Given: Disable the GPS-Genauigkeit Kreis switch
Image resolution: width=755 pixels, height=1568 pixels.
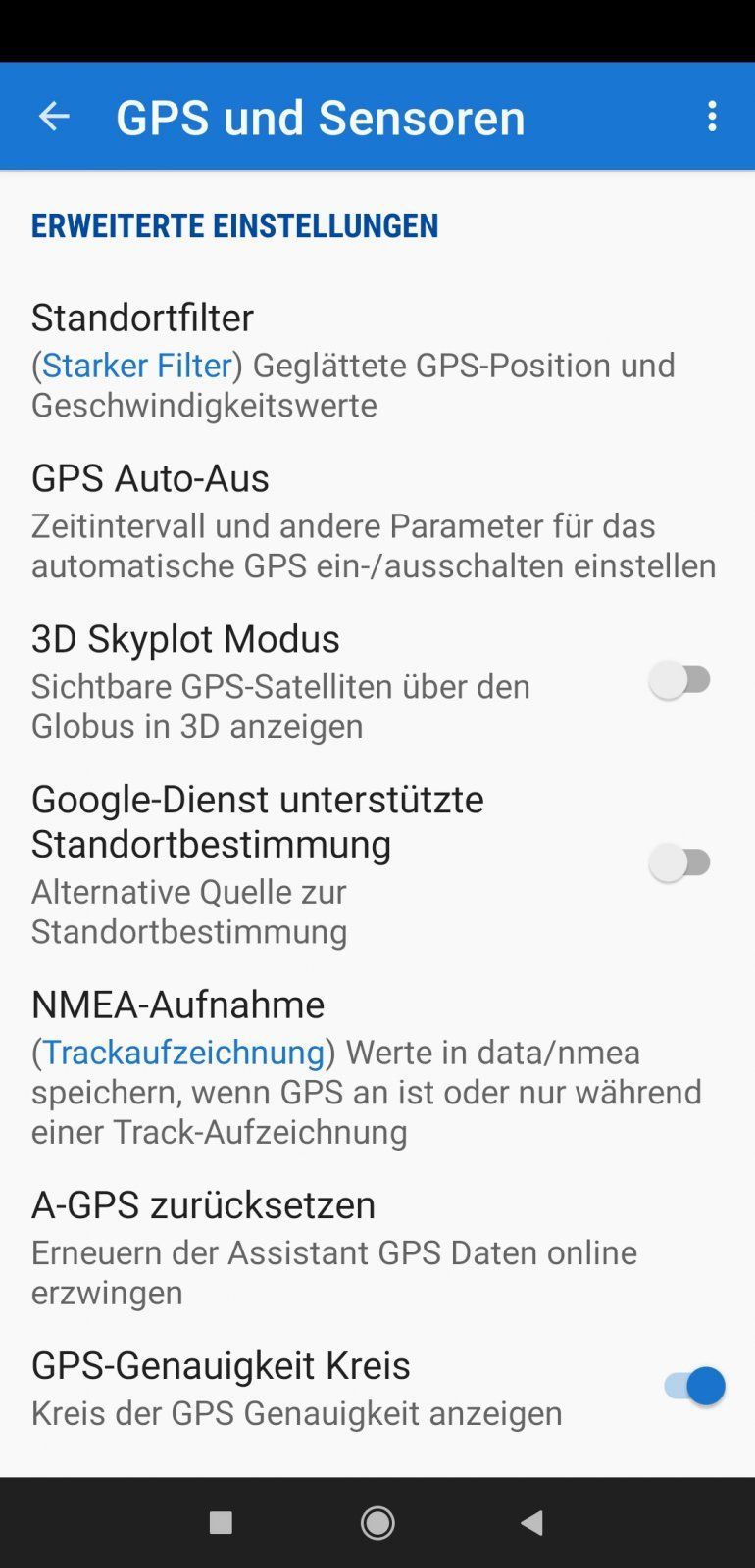Looking at the screenshot, I should (x=694, y=1386).
